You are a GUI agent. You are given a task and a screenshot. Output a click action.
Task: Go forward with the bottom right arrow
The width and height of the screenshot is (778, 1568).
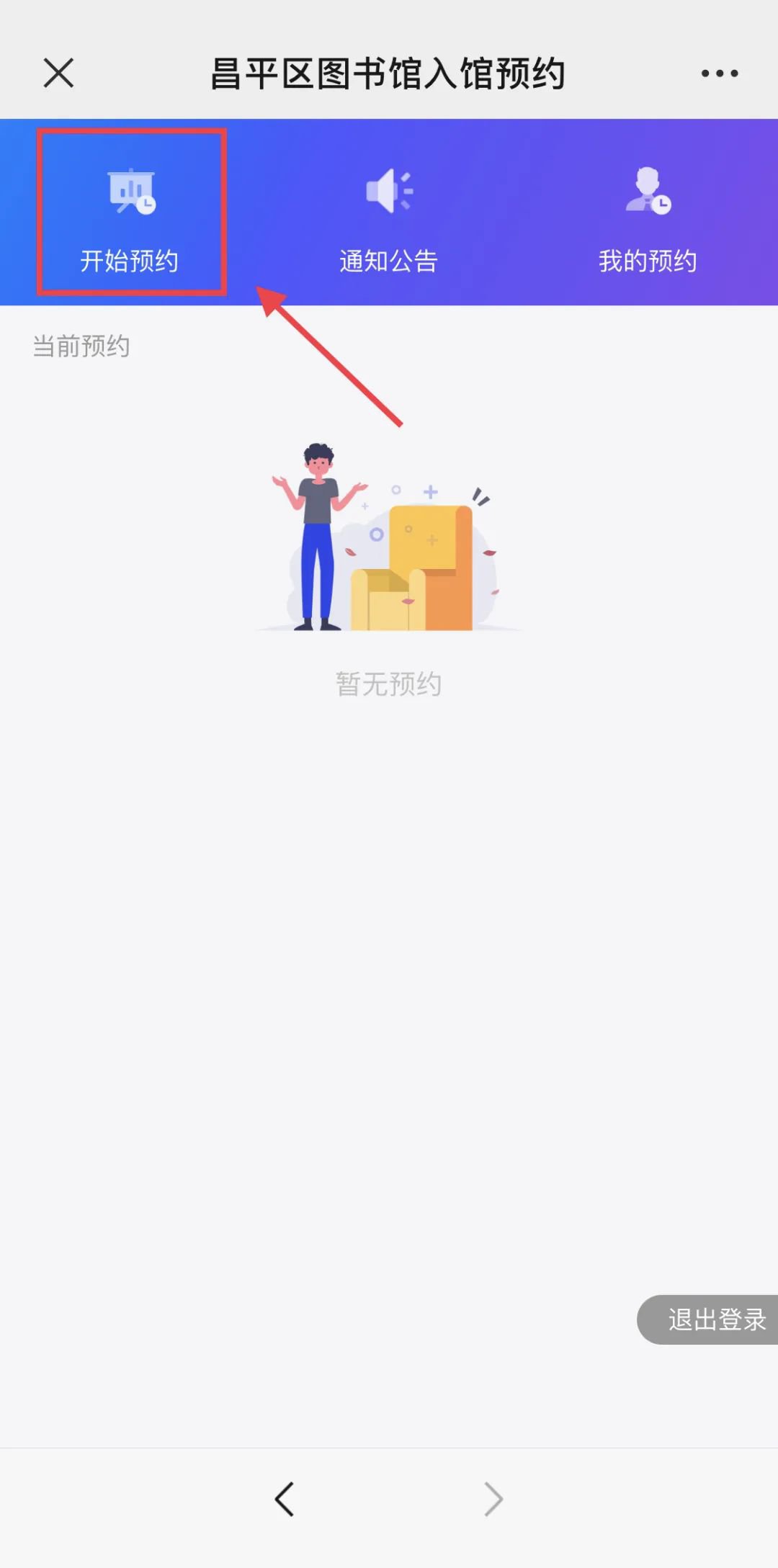click(493, 1500)
